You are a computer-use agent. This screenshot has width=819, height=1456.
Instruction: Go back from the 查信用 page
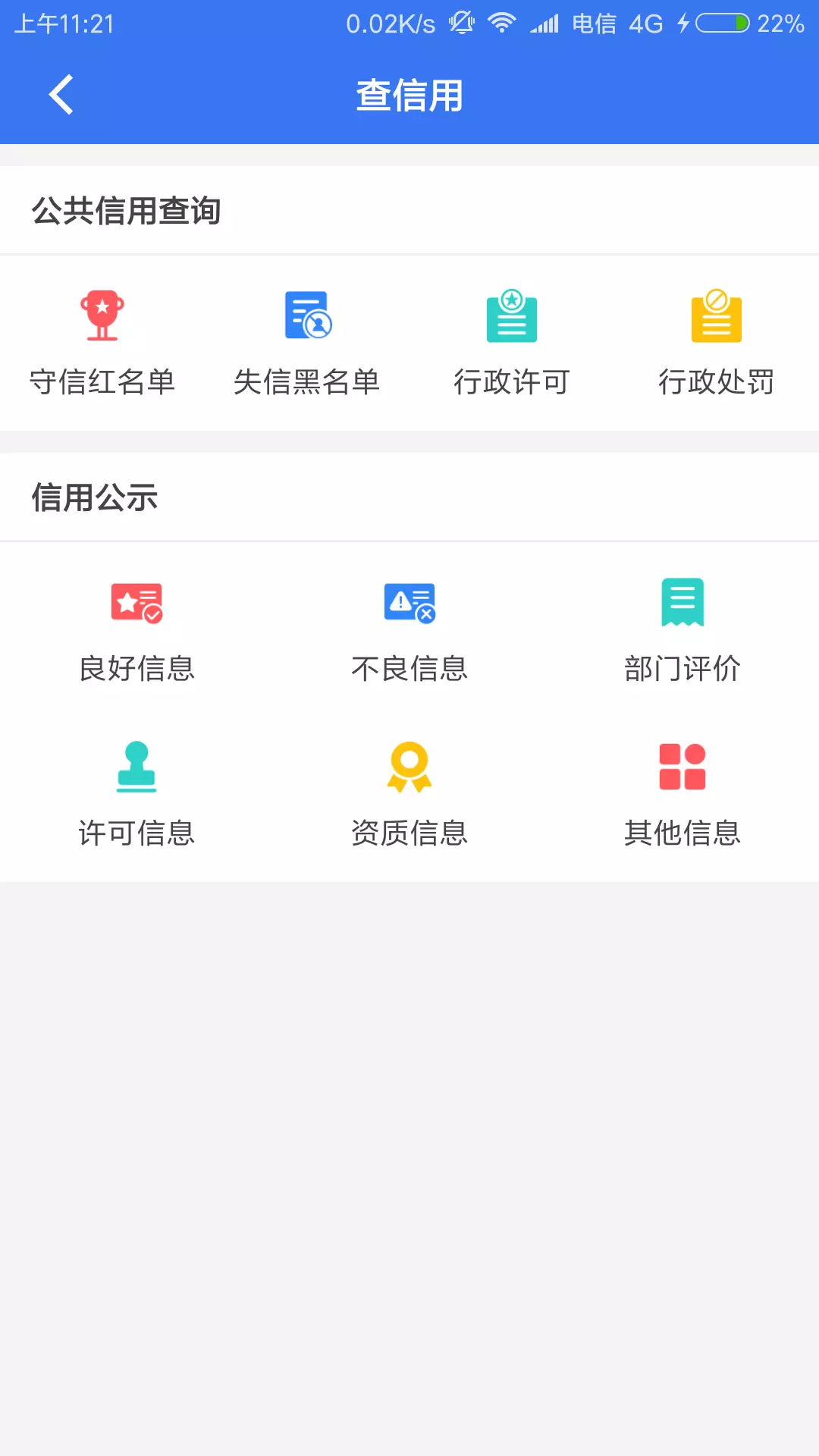(61, 95)
